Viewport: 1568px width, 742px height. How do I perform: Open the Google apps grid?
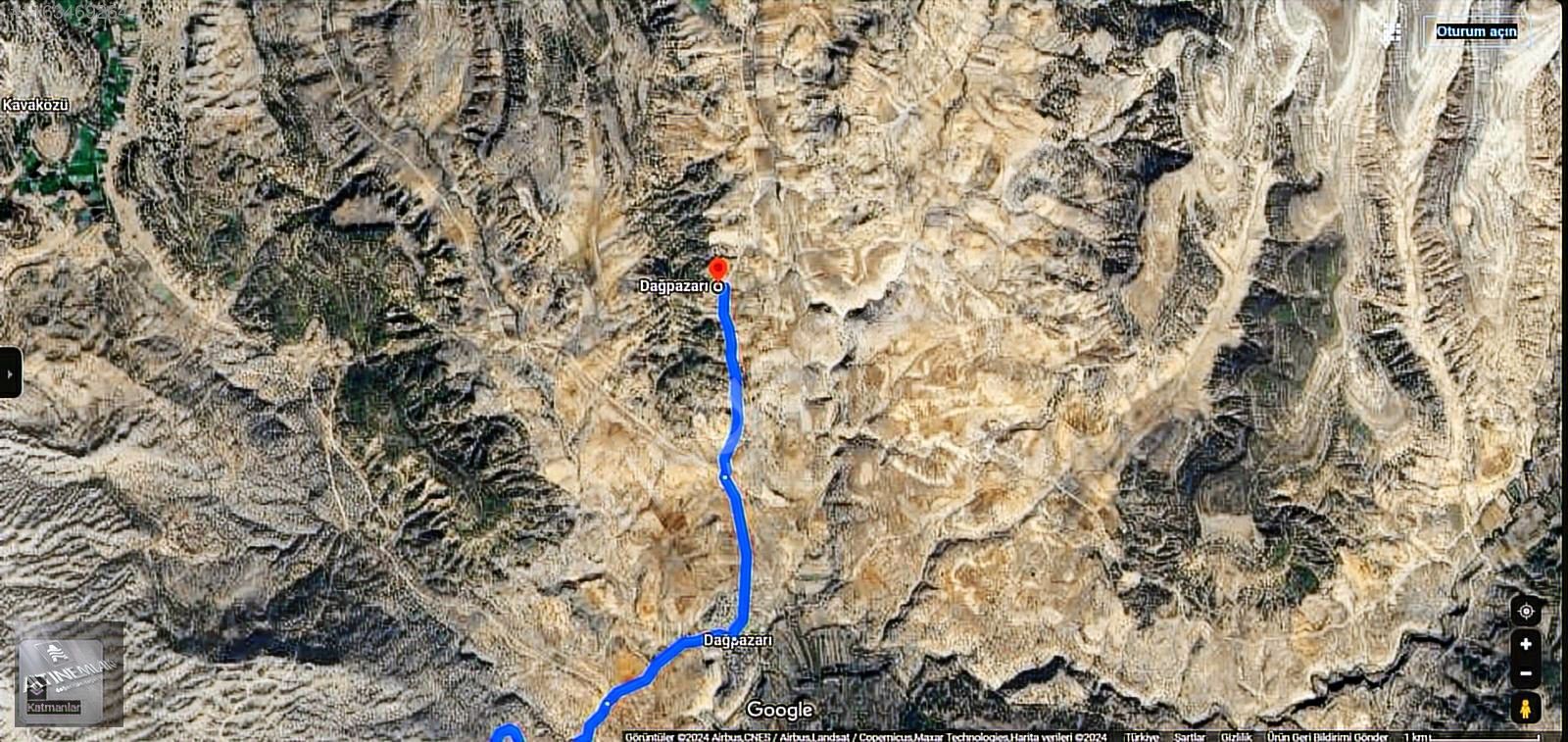[1393, 32]
